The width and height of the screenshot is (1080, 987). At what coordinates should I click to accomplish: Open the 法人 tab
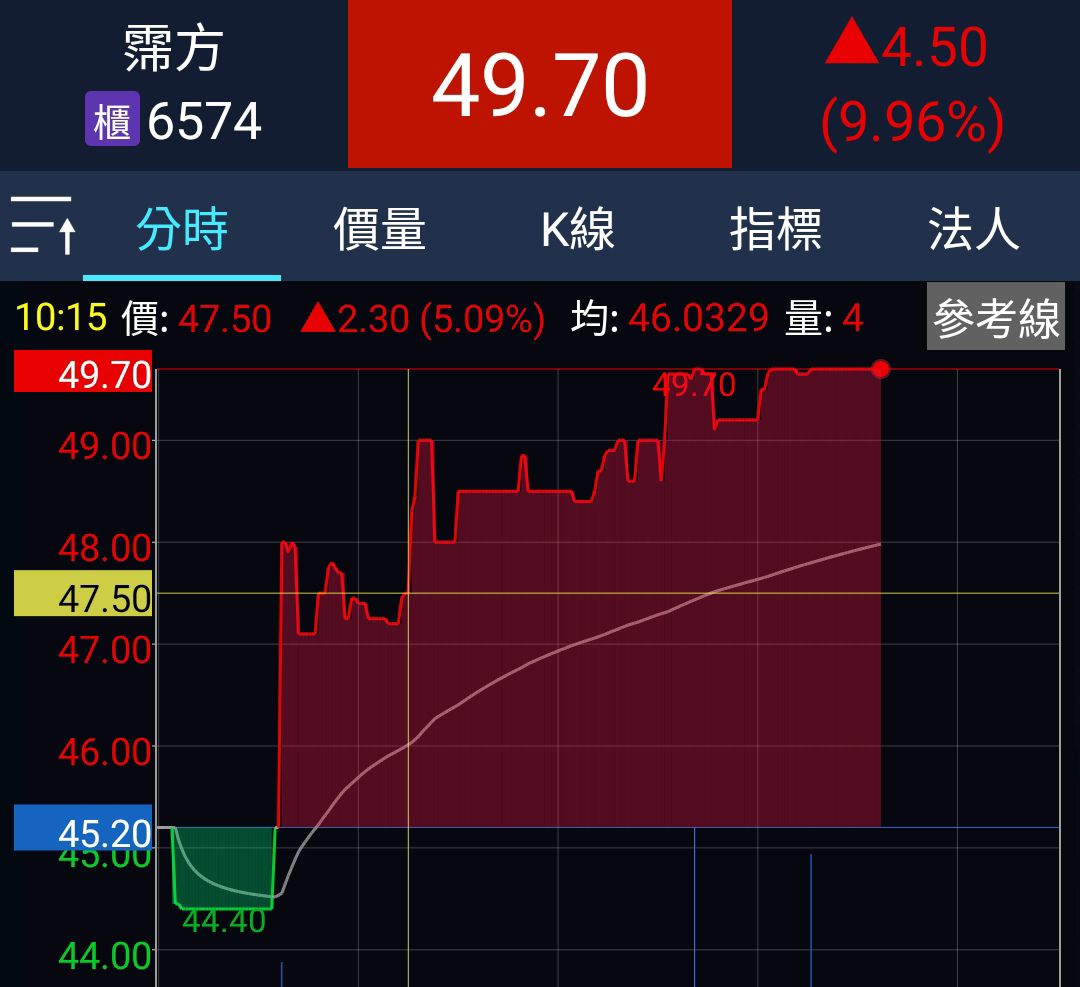tap(973, 228)
